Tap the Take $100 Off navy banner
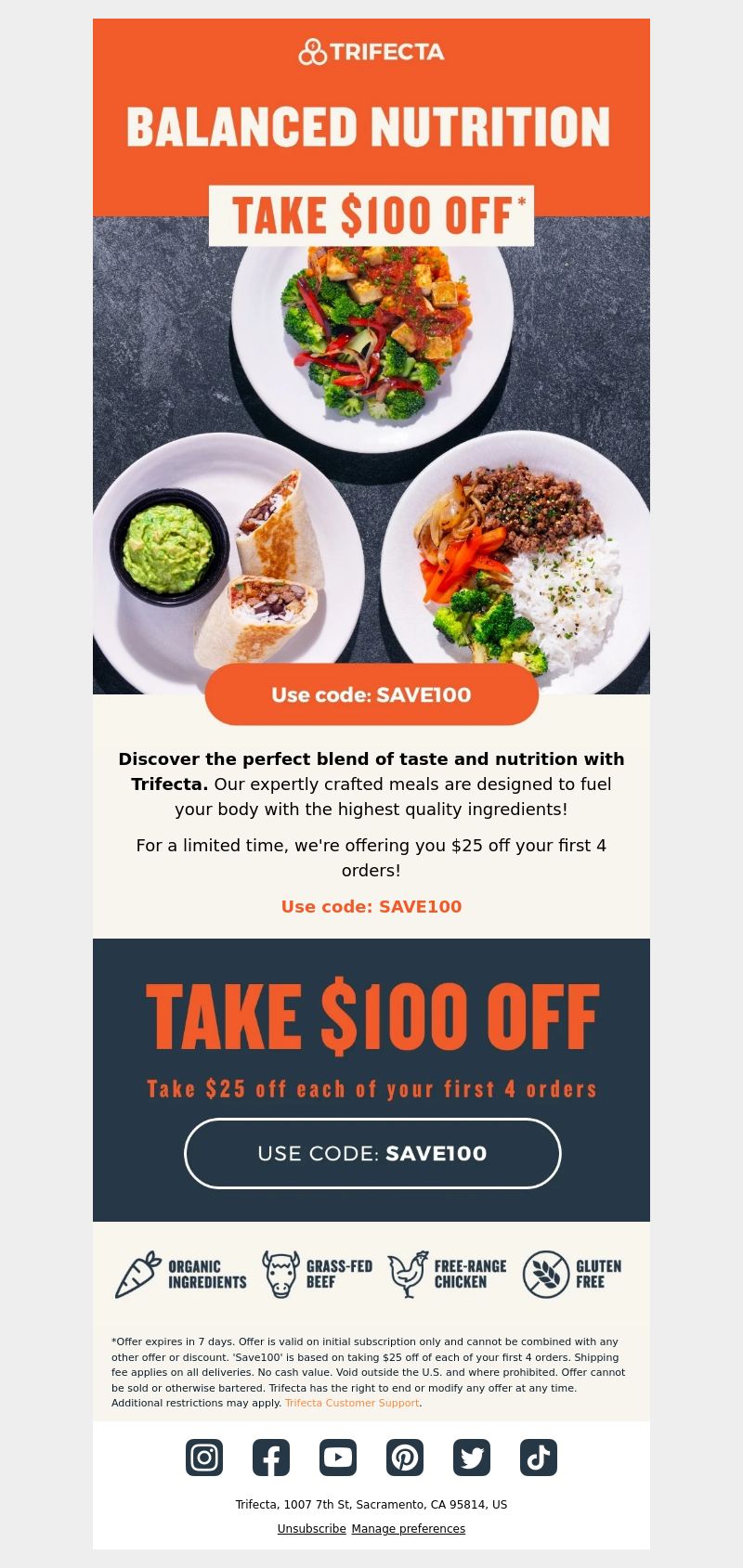 371,1080
